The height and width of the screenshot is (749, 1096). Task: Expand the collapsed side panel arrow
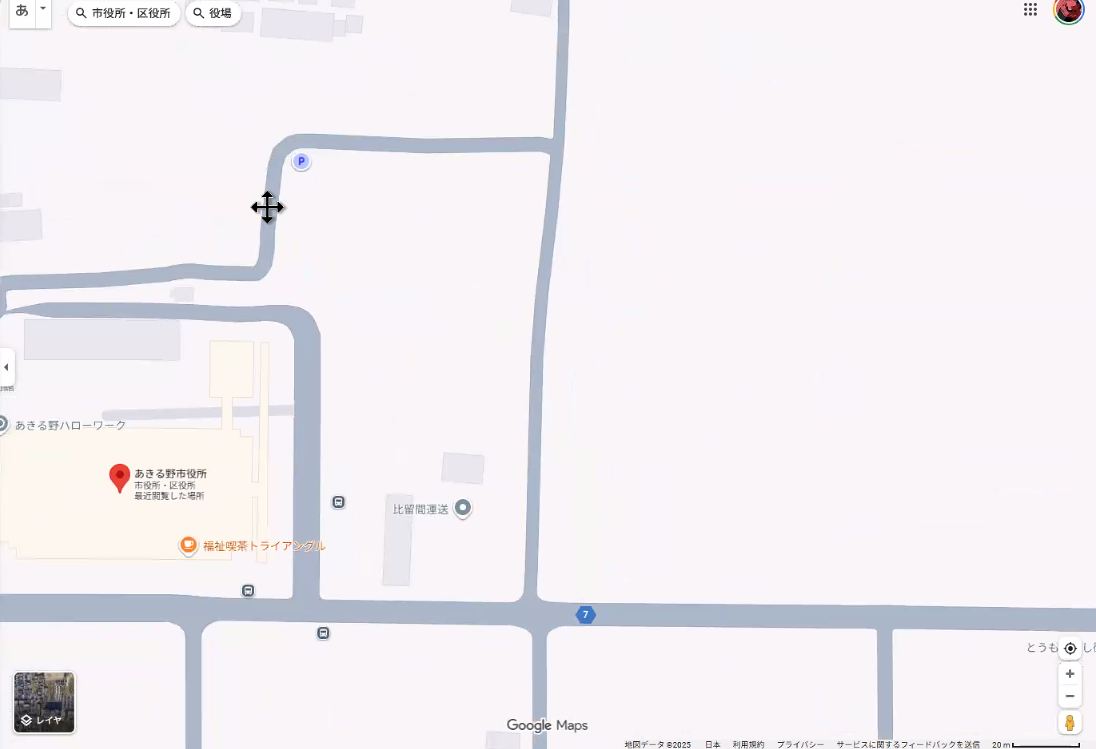(x=6, y=367)
